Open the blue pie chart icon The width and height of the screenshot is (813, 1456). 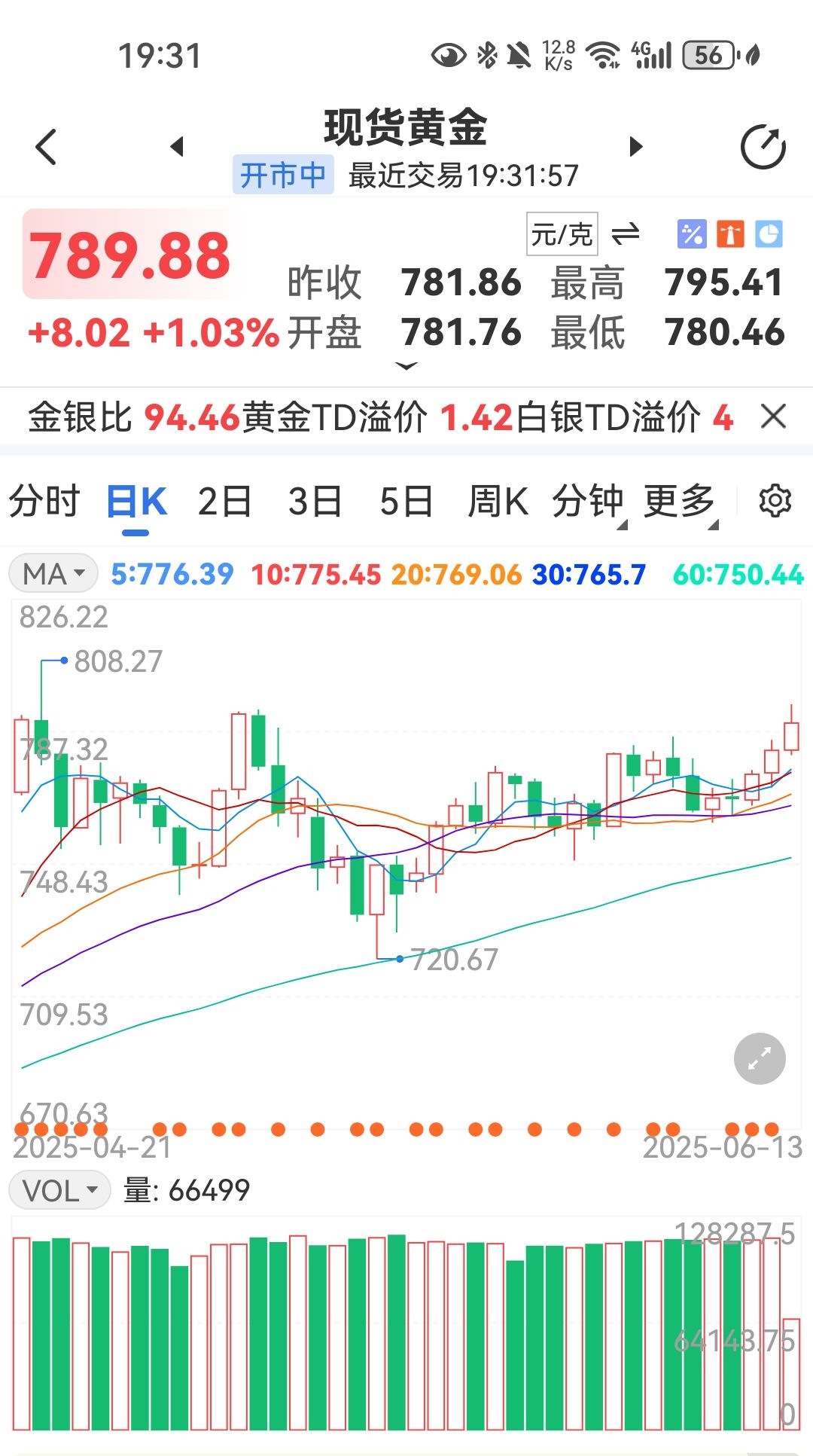click(769, 234)
